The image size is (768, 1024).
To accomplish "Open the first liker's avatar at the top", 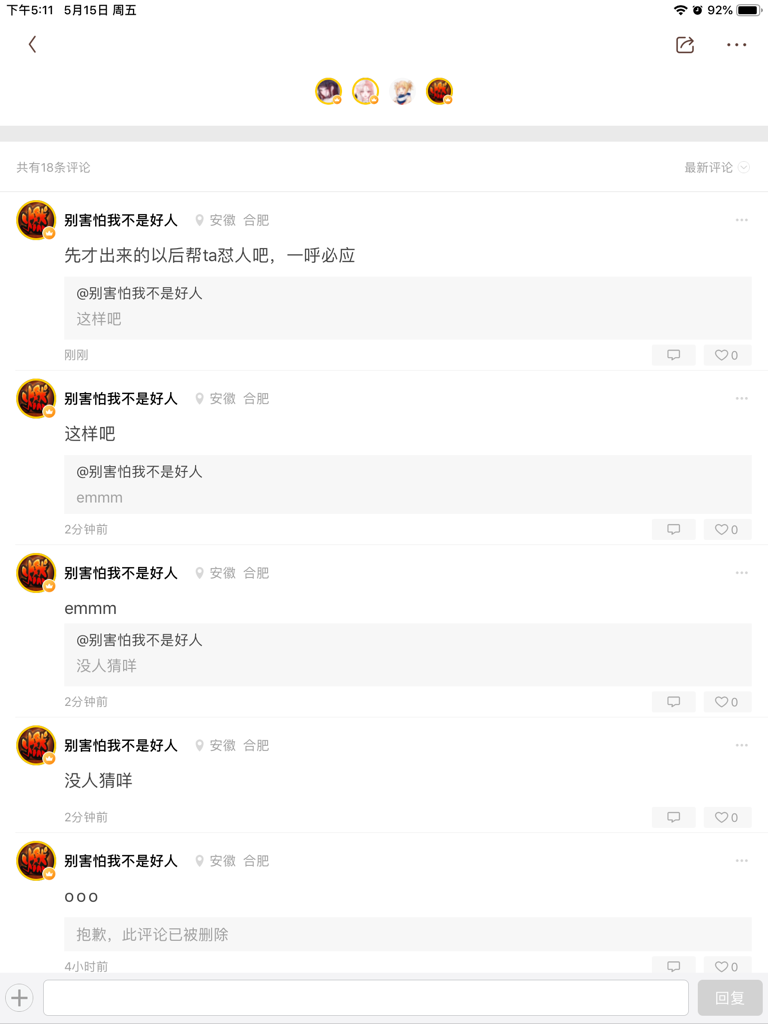I will tap(328, 91).
